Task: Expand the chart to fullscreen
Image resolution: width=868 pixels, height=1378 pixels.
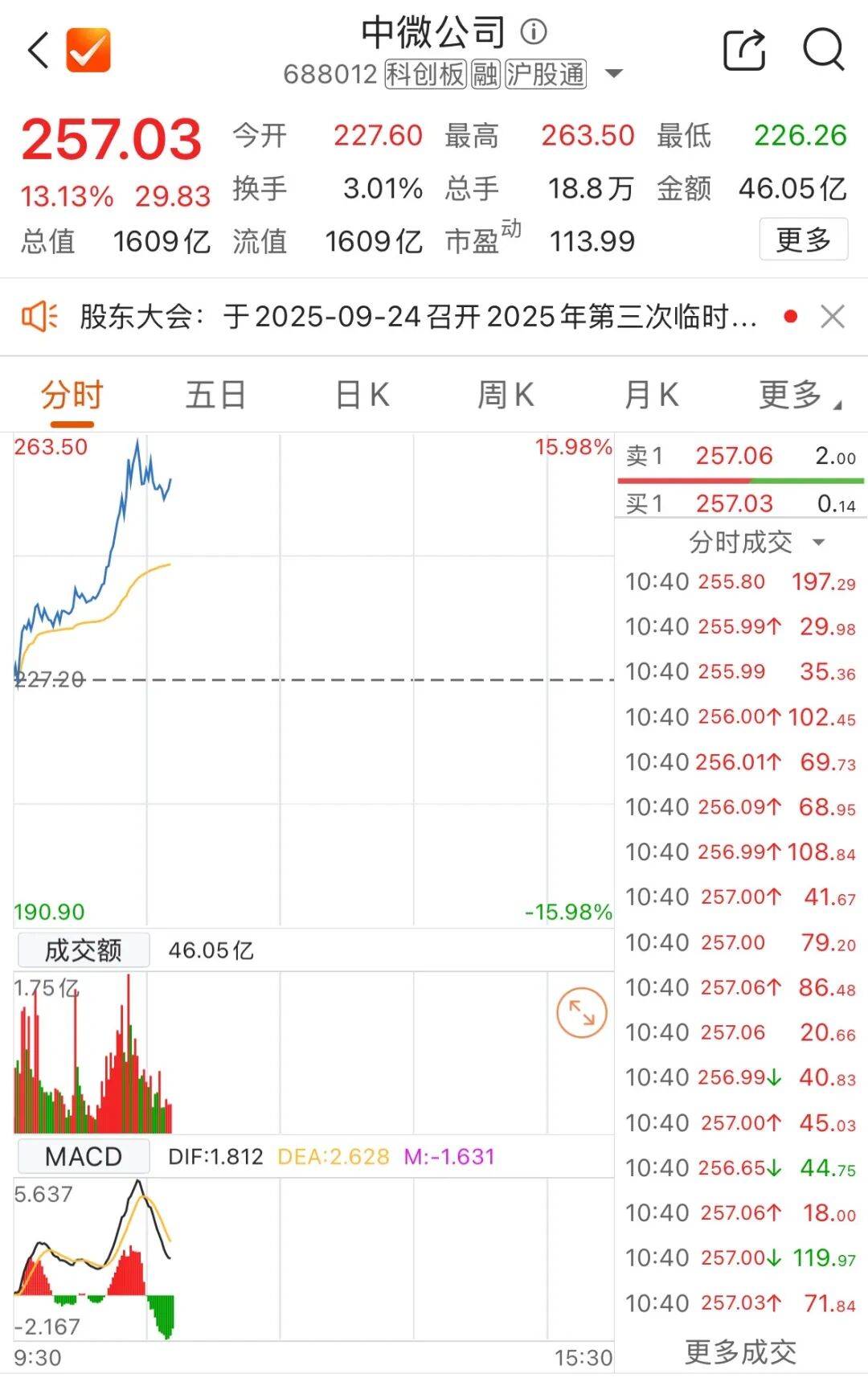Action: (x=581, y=1012)
